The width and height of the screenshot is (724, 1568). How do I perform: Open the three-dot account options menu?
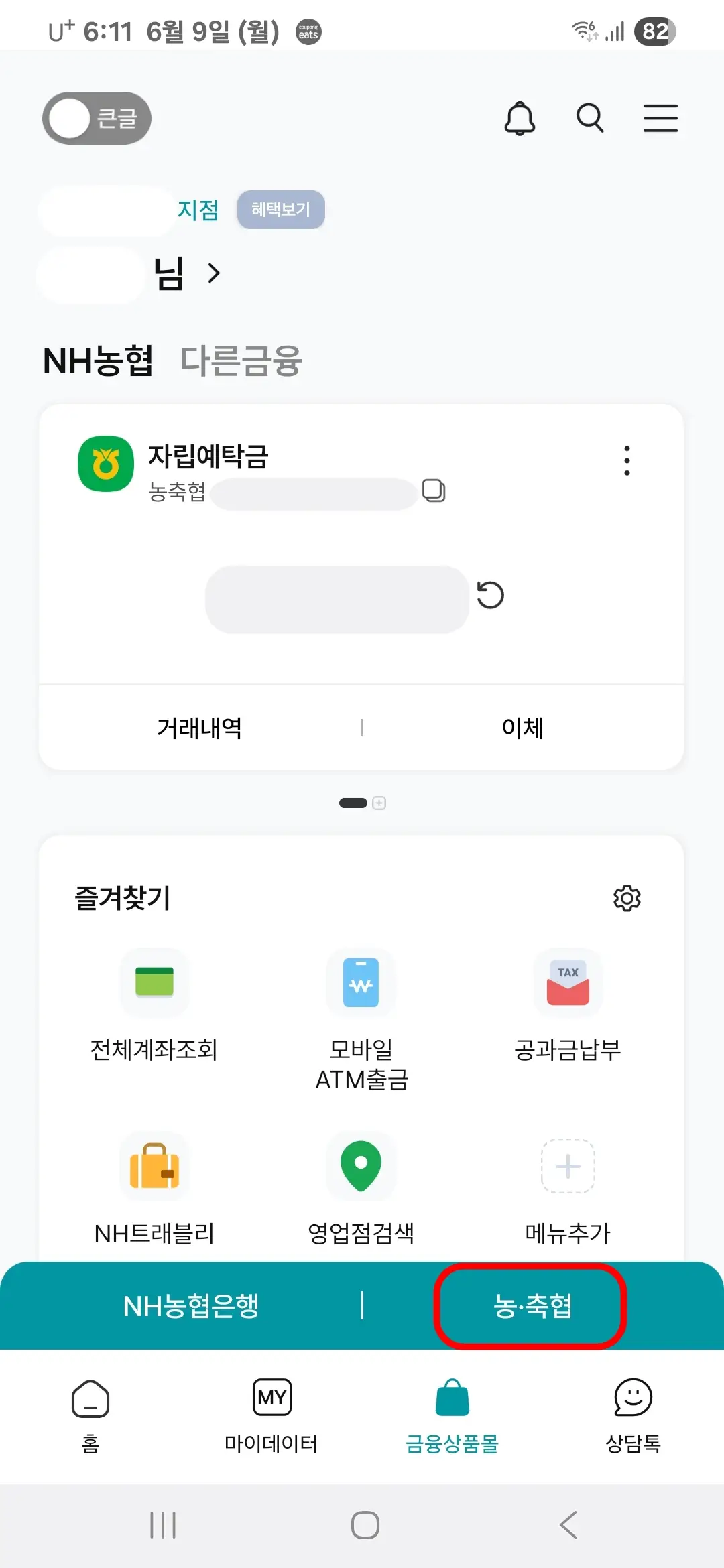(x=626, y=460)
